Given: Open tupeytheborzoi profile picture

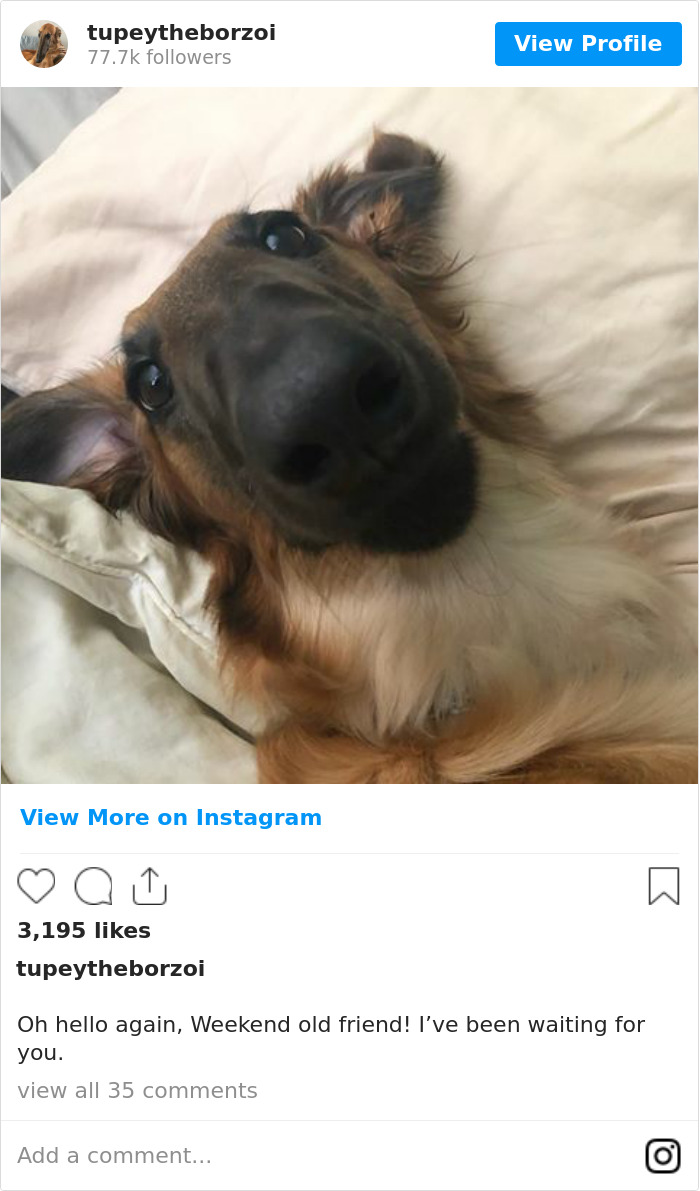Looking at the screenshot, I should (x=44, y=44).
